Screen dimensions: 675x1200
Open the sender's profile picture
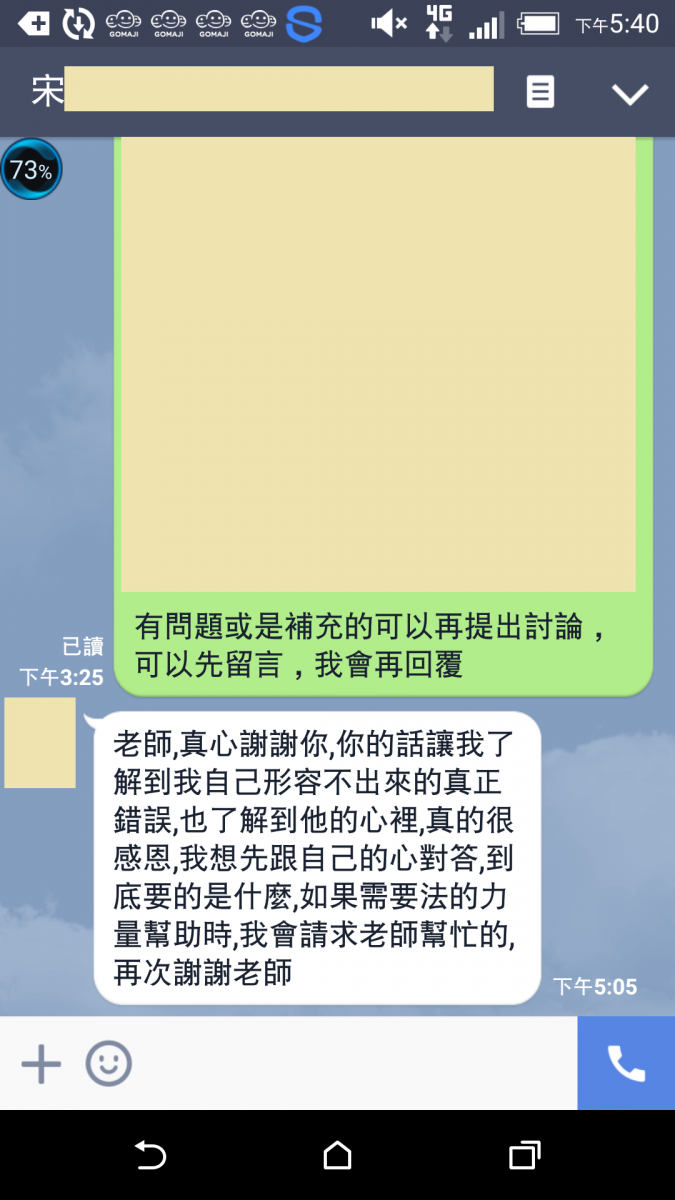[40, 743]
